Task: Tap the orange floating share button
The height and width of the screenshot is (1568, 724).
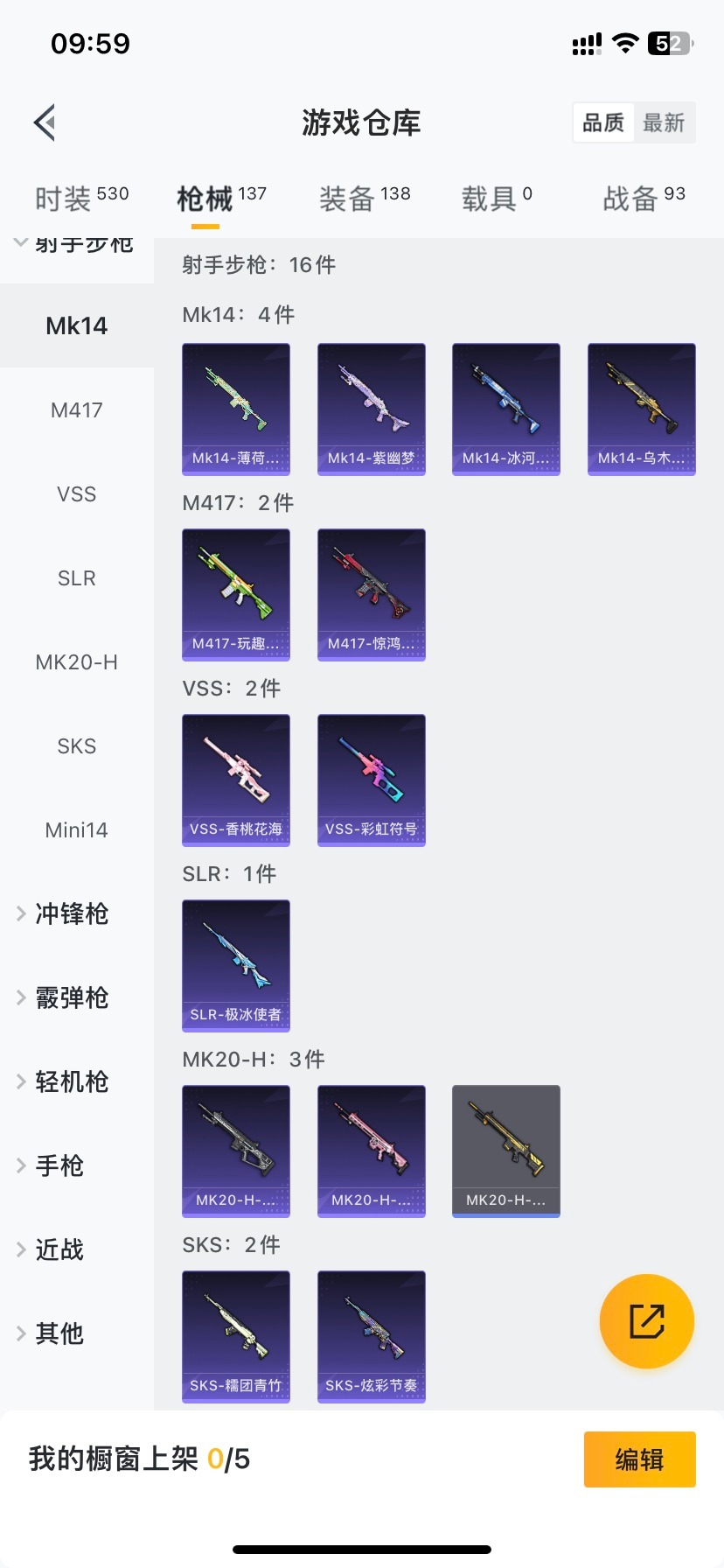Action: click(647, 1320)
